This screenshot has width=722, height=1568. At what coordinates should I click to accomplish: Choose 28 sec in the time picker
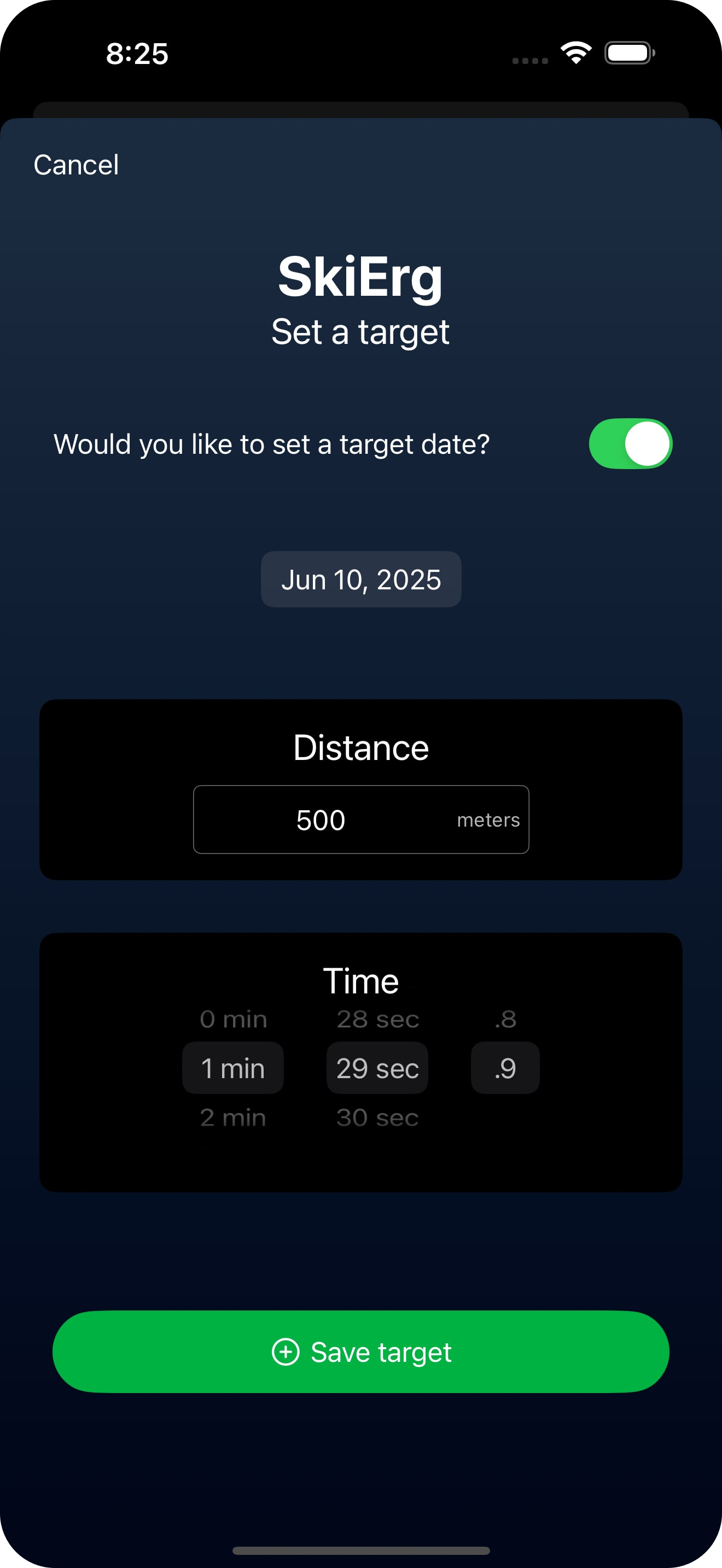377,1019
